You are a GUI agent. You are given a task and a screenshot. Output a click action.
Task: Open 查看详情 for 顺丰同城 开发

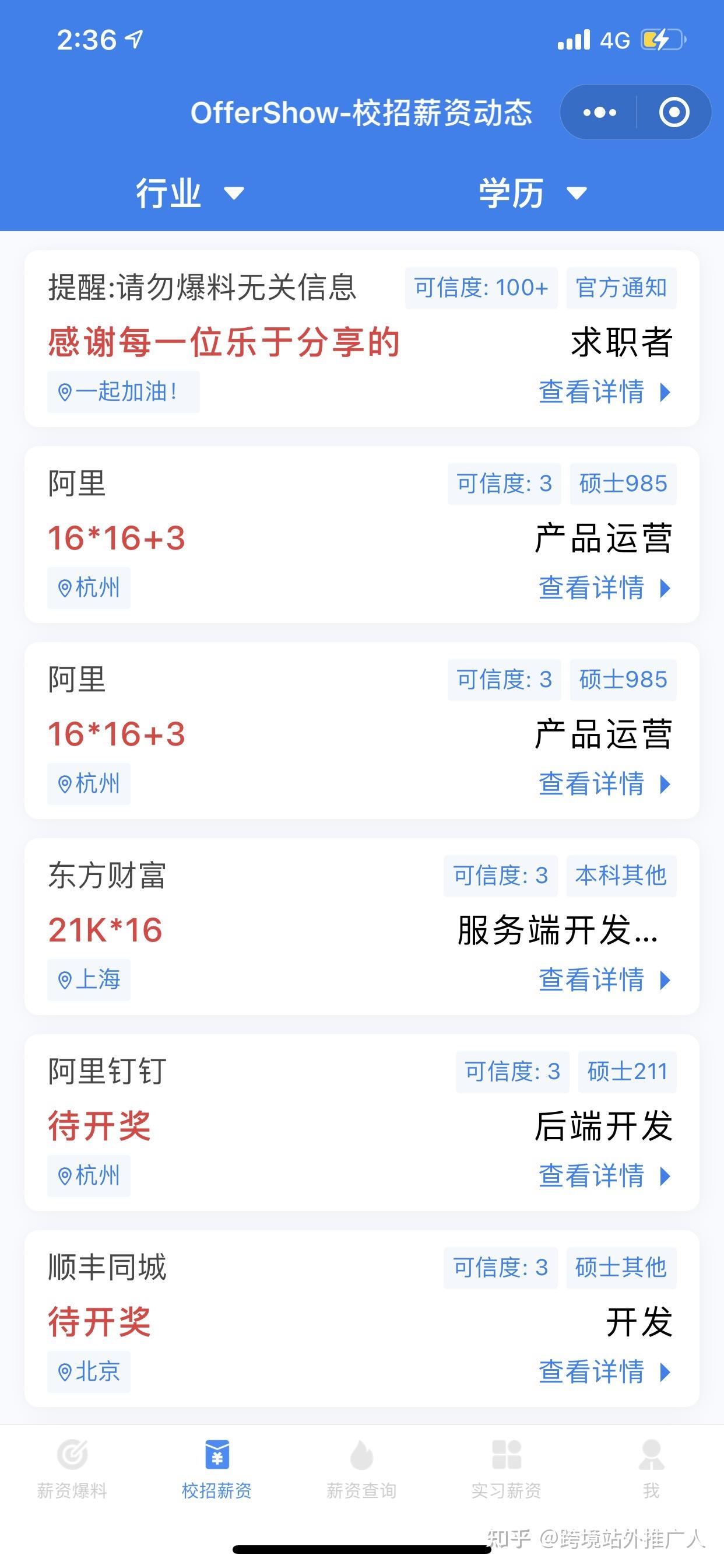pos(603,1372)
